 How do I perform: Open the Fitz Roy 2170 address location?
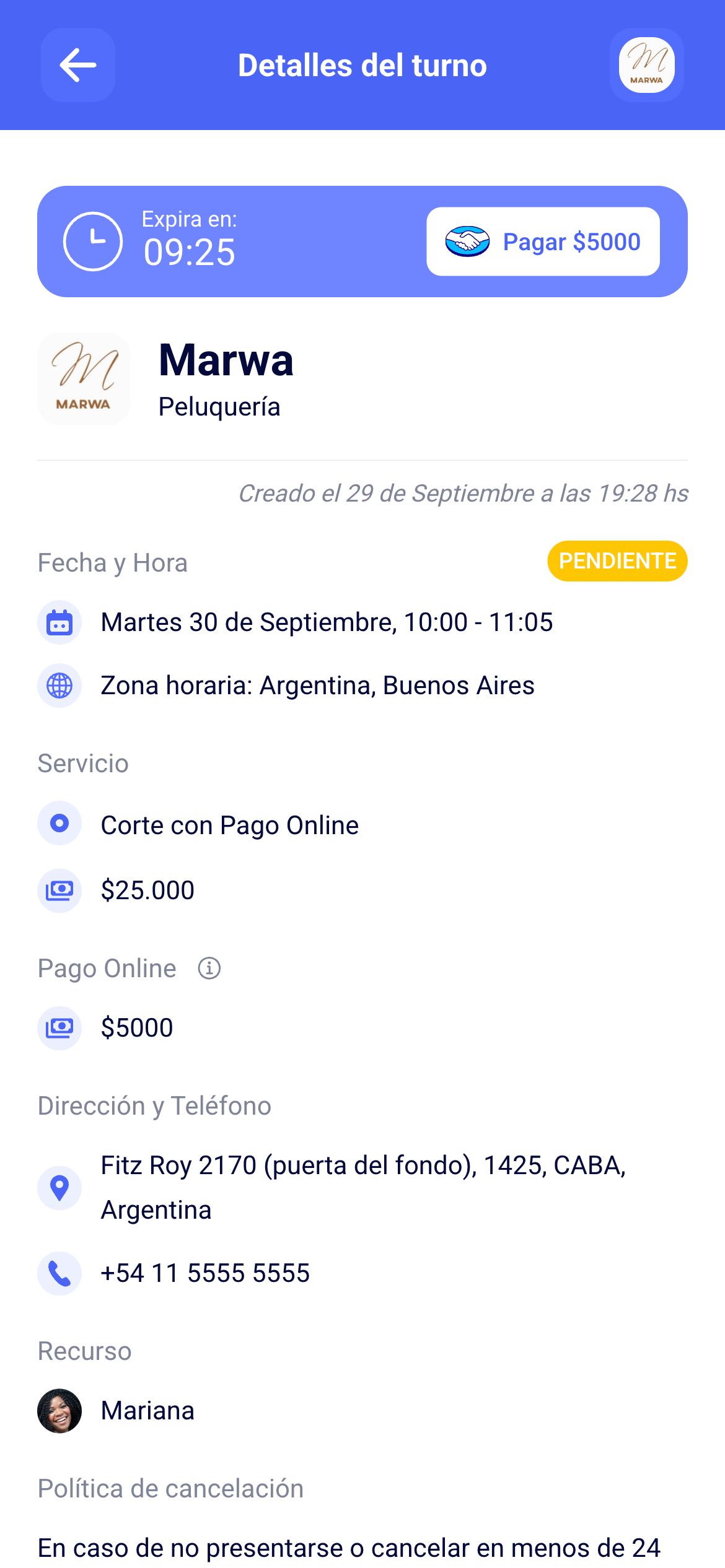point(362,1187)
